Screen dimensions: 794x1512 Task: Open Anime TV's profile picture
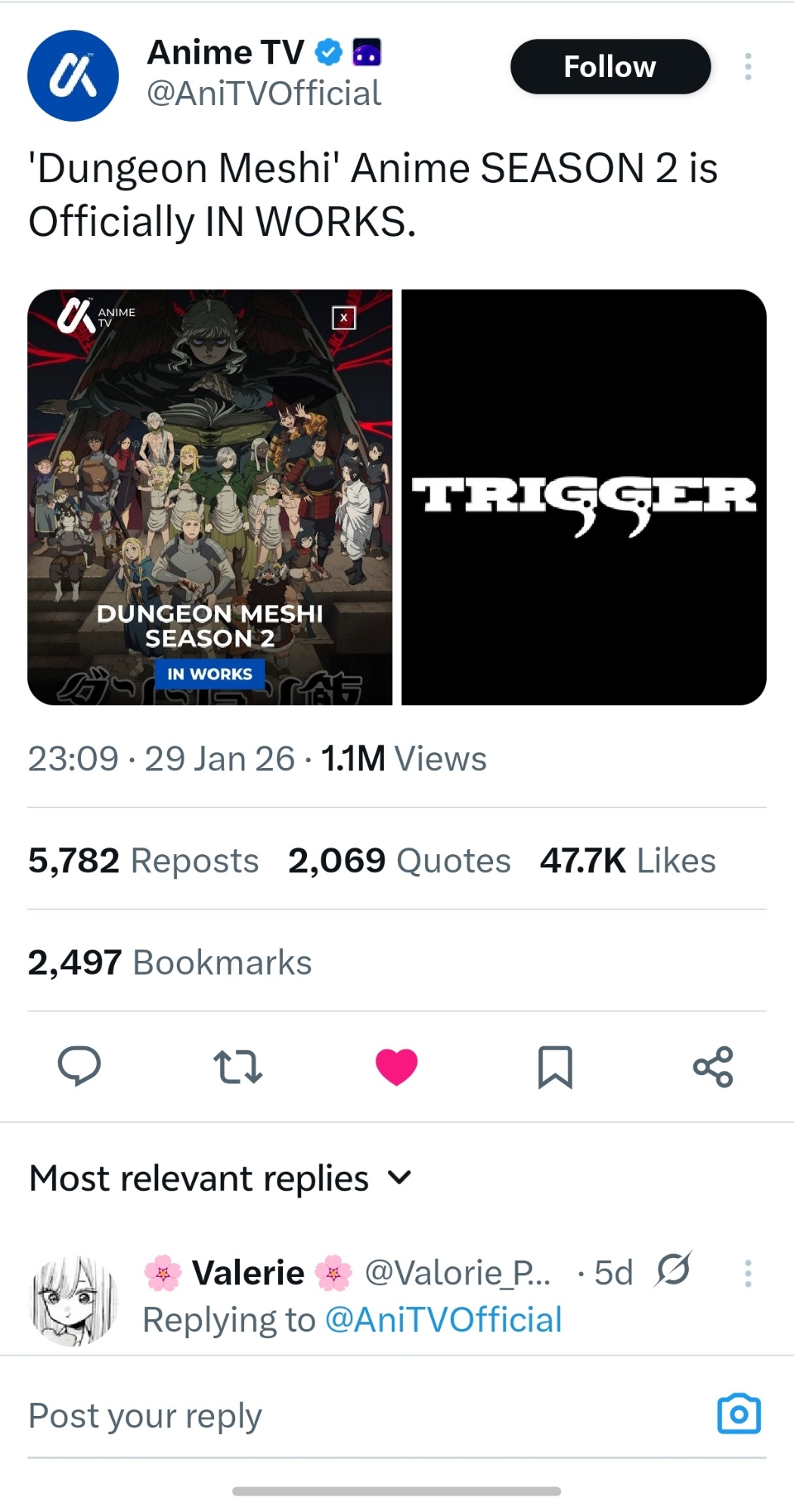pos(73,76)
